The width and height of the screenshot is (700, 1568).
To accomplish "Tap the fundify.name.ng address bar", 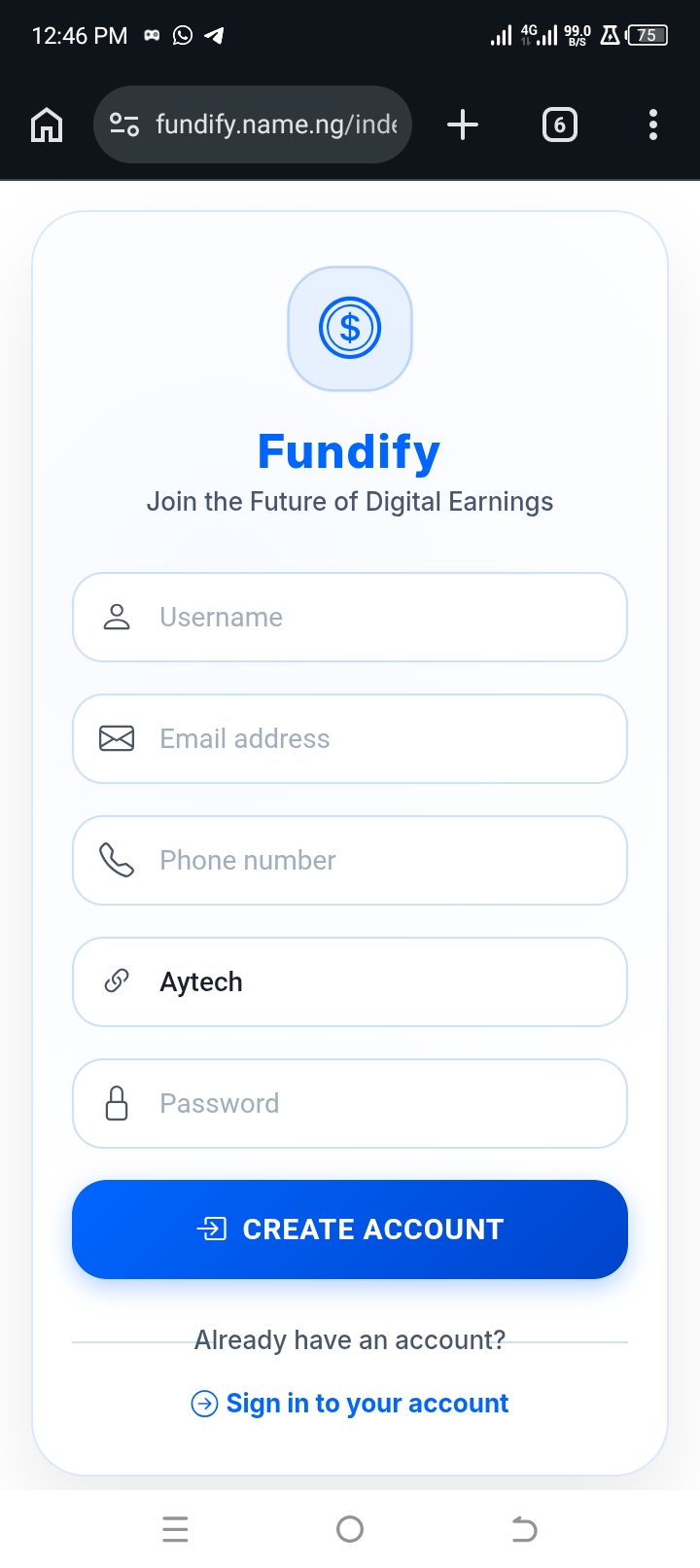I will [x=275, y=125].
